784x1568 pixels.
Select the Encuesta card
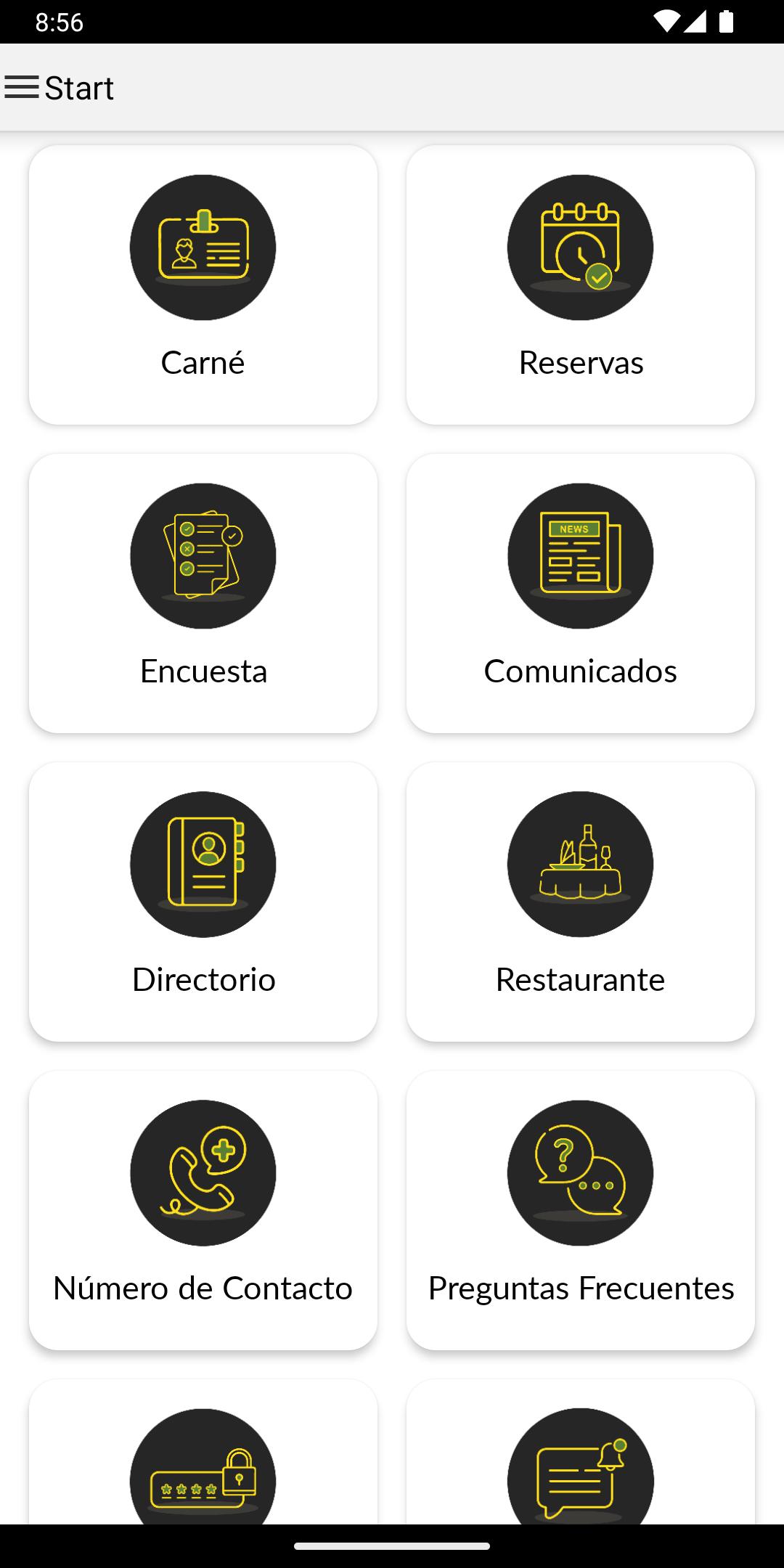point(203,593)
